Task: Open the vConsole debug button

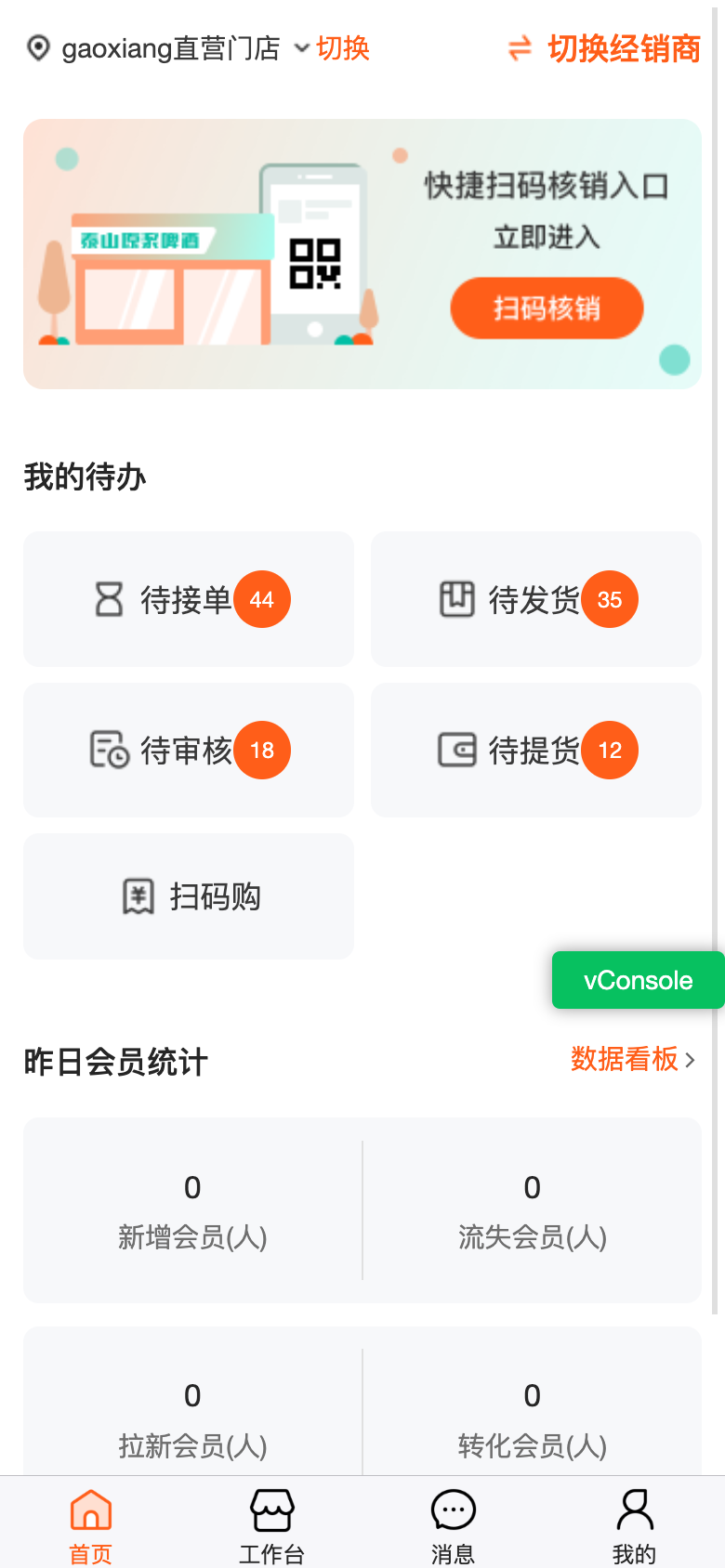Action: pos(639,980)
